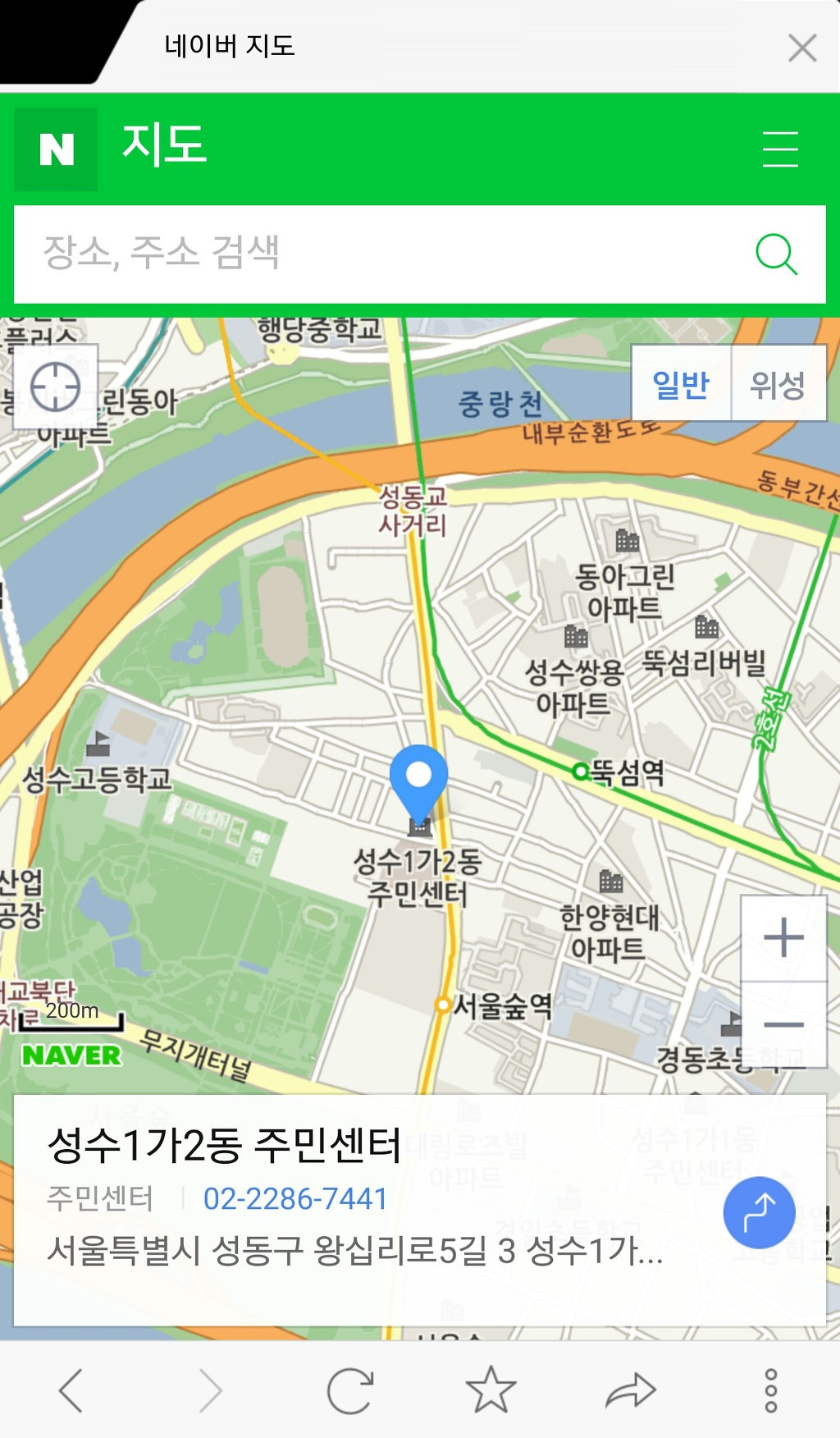The height and width of the screenshot is (1438, 840).
Task: Share the page using the share arrow icon
Action: (629, 1390)
